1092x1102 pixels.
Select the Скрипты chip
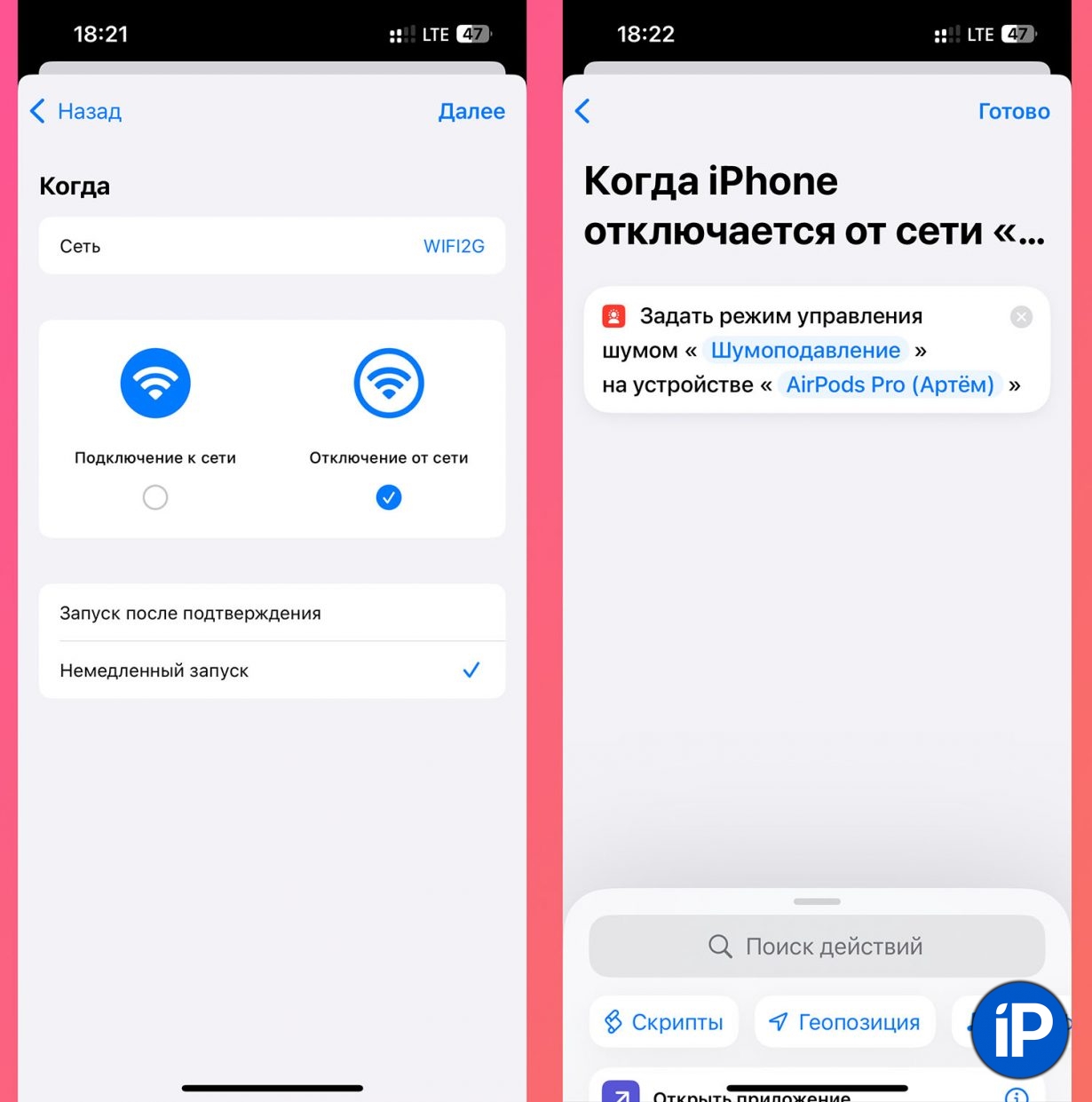(664, 1022)
